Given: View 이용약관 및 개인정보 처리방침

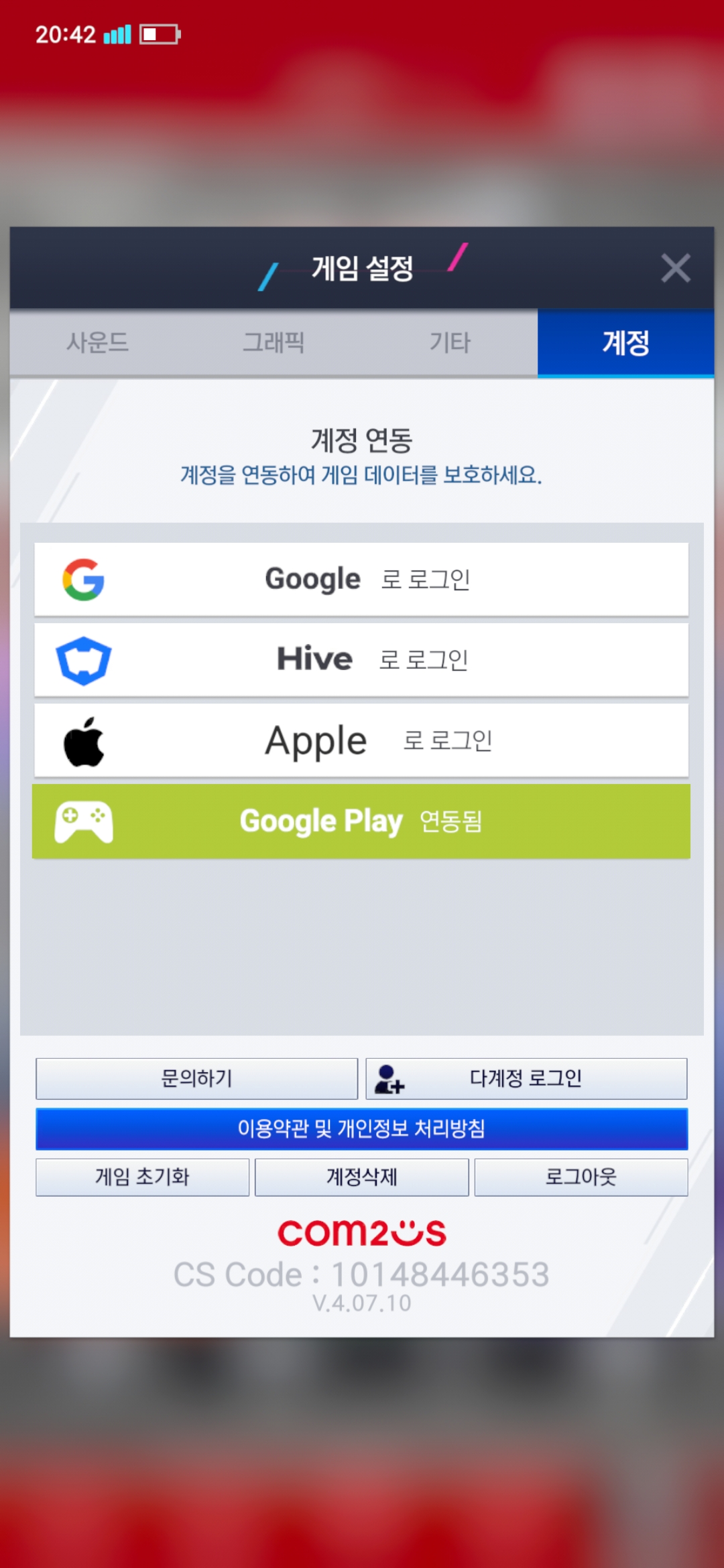Looking at the screenshot, I should (361, 1128).
